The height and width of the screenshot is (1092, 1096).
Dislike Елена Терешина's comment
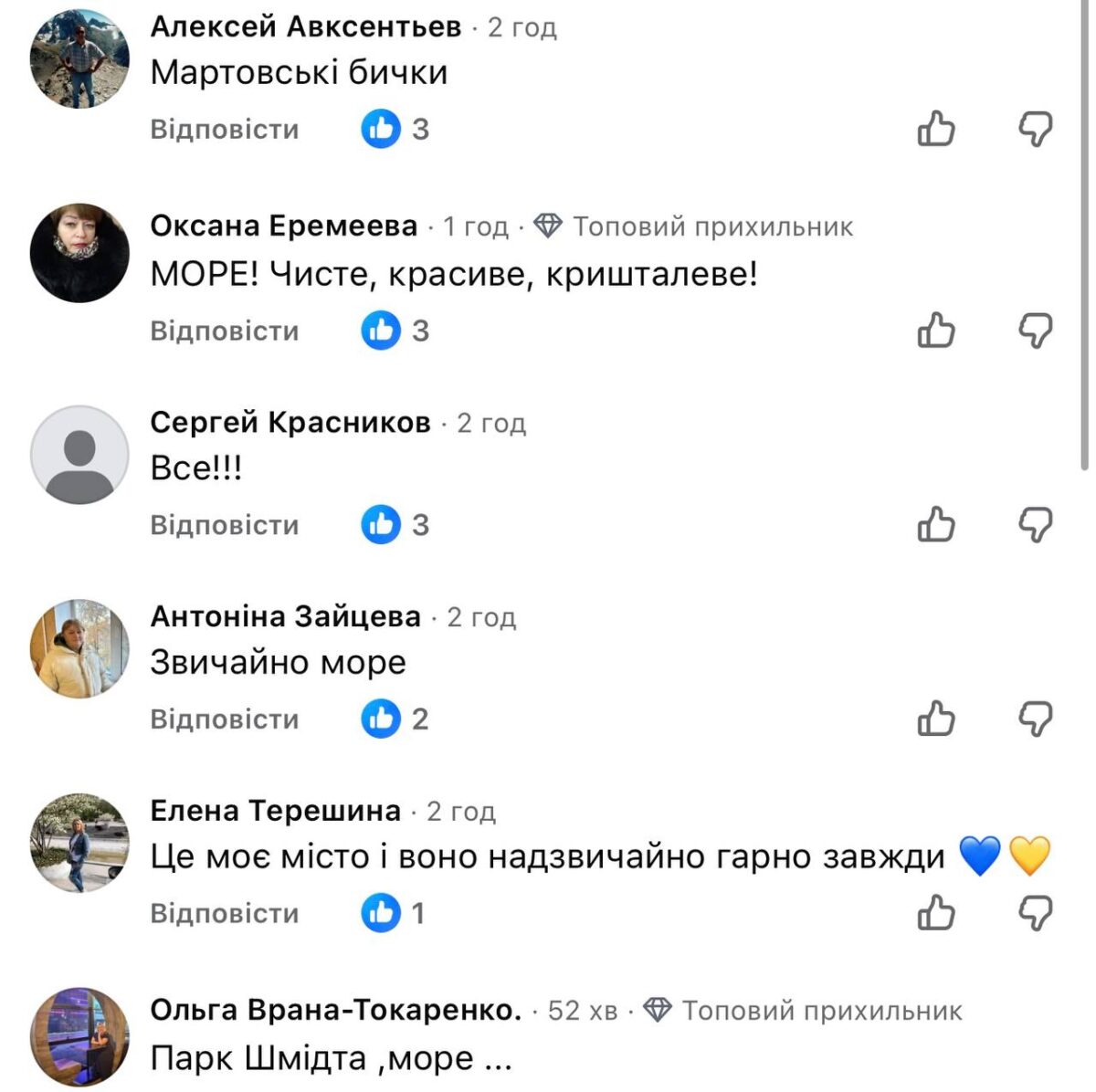click(x=1036, y=913)
